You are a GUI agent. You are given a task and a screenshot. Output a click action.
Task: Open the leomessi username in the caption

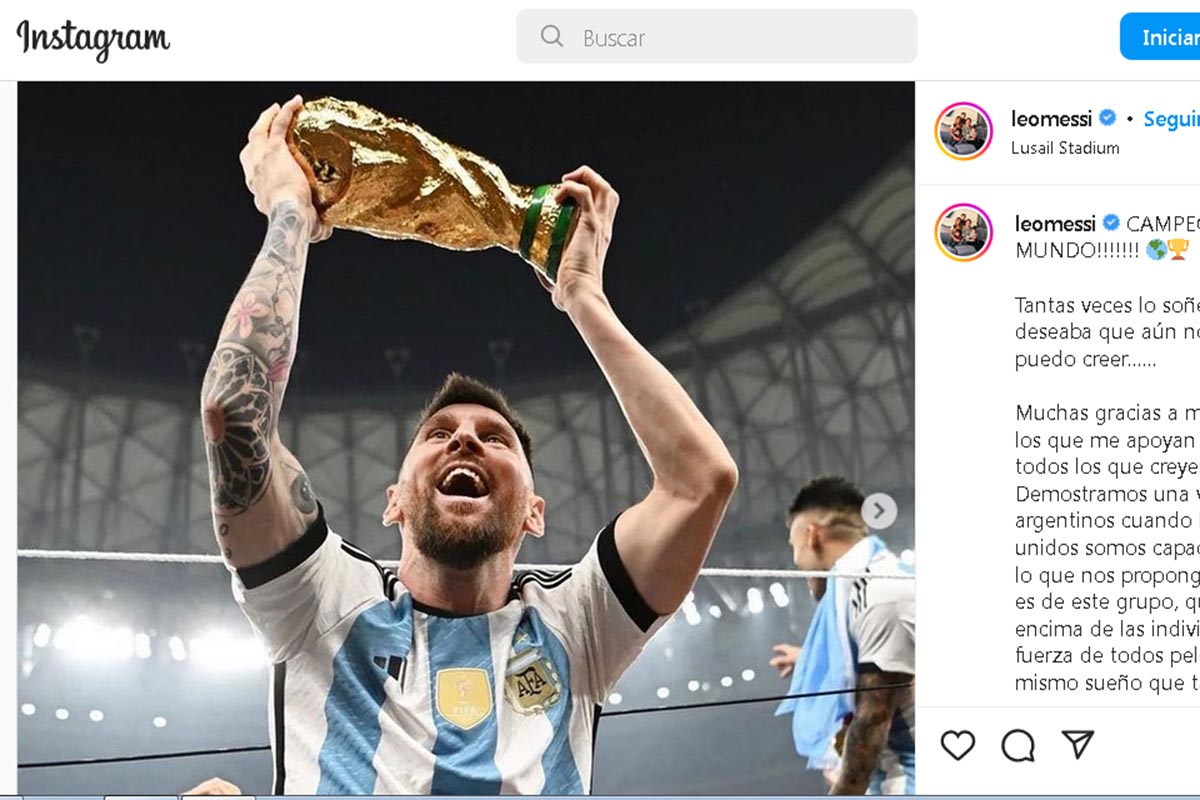click(x=1055, y=223)
